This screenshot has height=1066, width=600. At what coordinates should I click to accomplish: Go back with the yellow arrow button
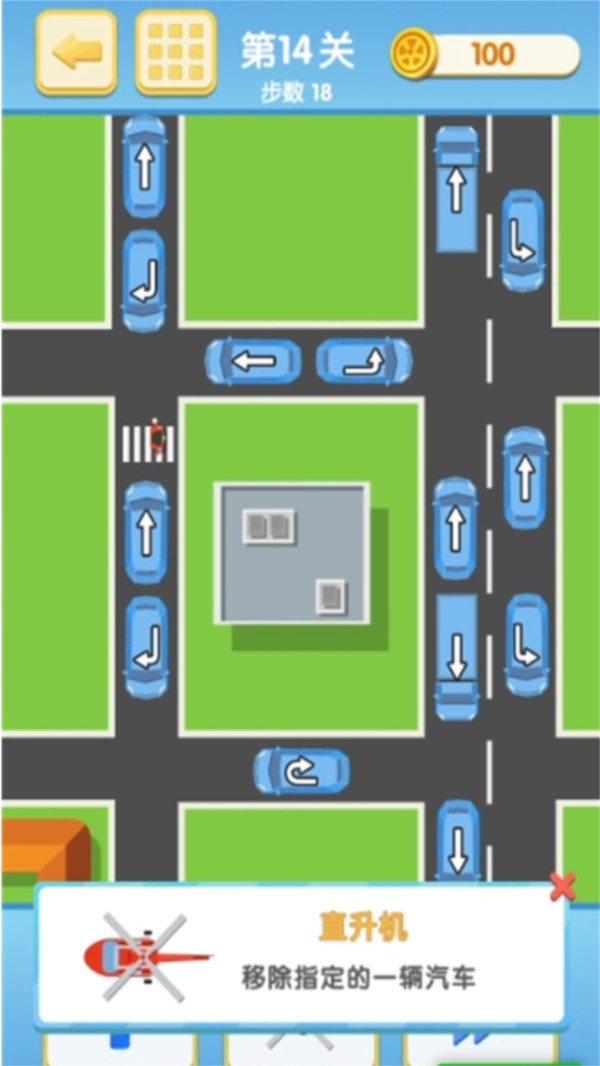tap(76, 53)
